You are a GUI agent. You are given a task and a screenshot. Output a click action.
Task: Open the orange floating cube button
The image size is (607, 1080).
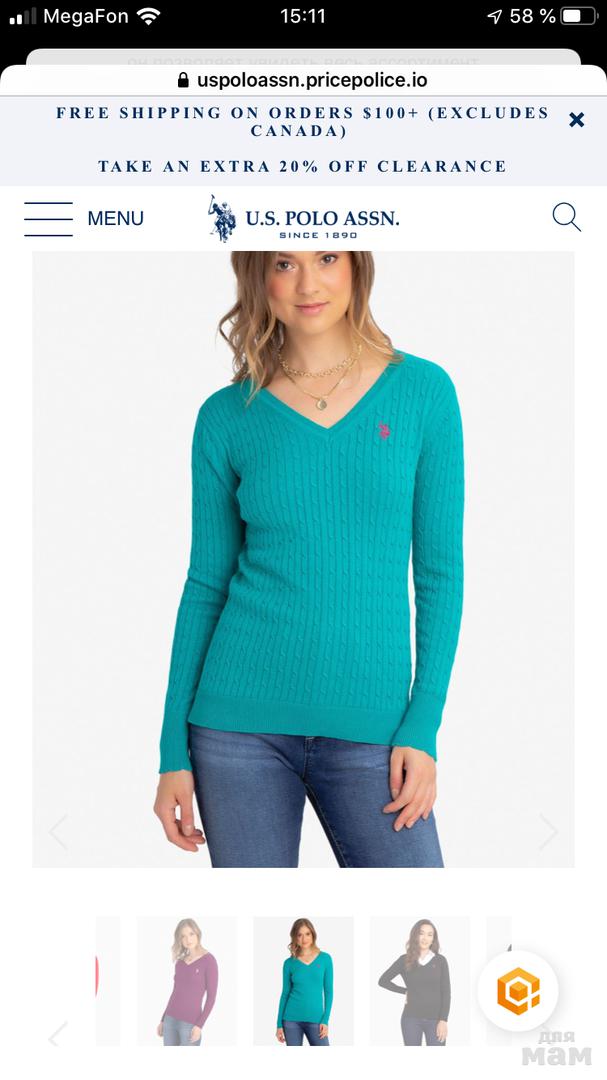tap(517, 991)
